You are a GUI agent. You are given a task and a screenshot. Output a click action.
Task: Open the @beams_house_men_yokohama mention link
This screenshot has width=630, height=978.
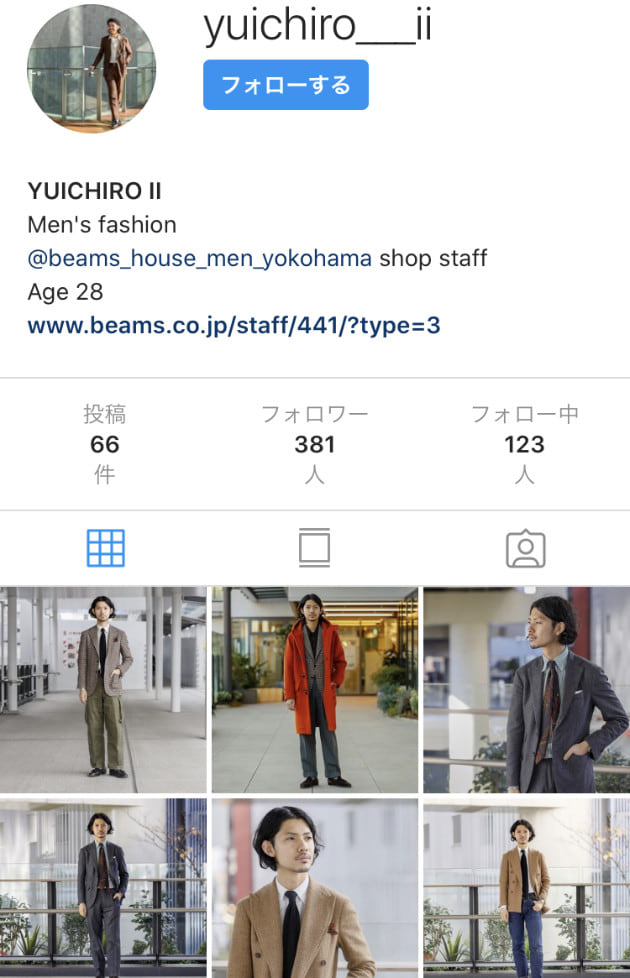coord(199,259)
